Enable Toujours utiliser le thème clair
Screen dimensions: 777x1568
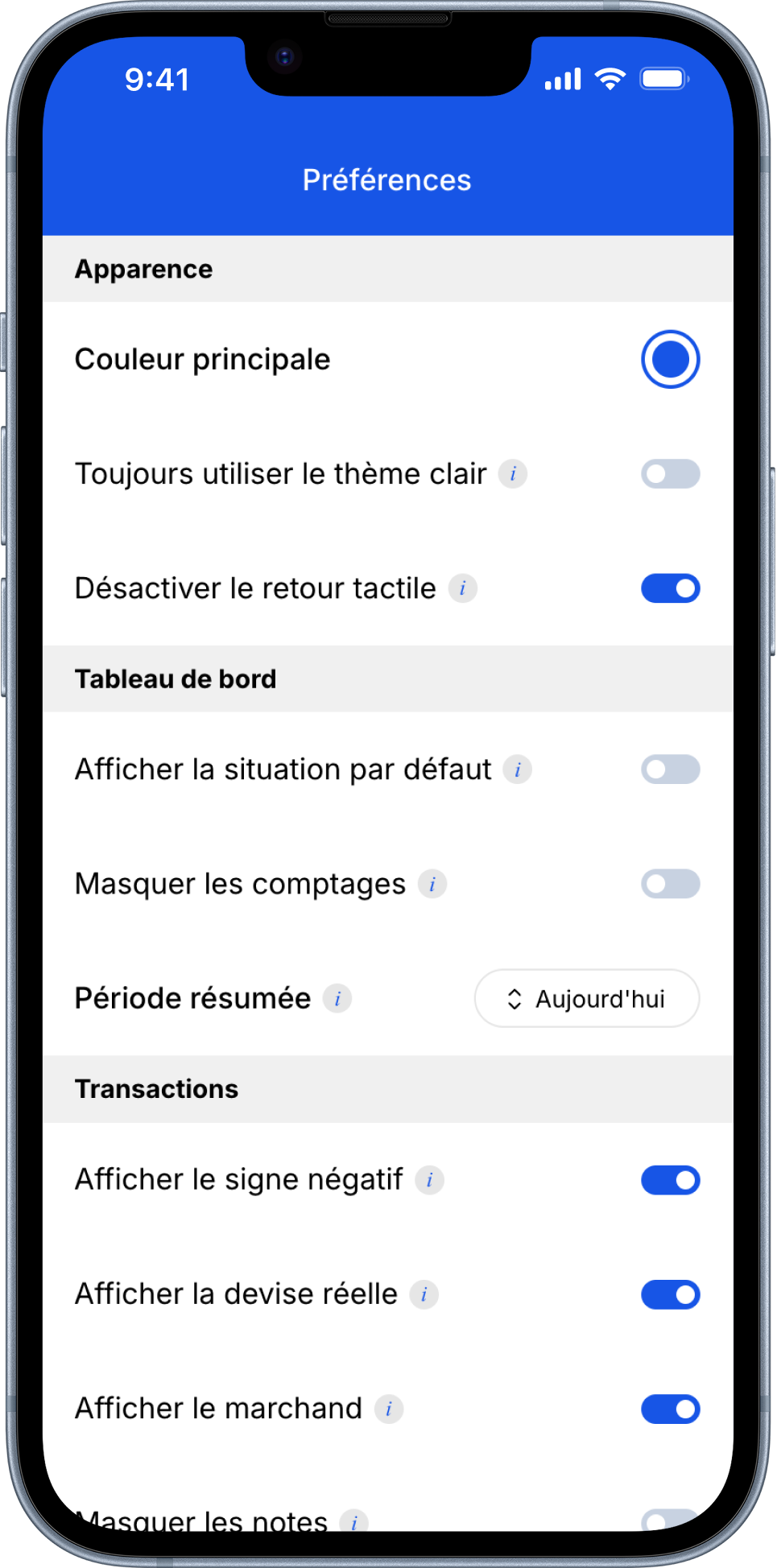pyautogui.click(x=670, y=474)
